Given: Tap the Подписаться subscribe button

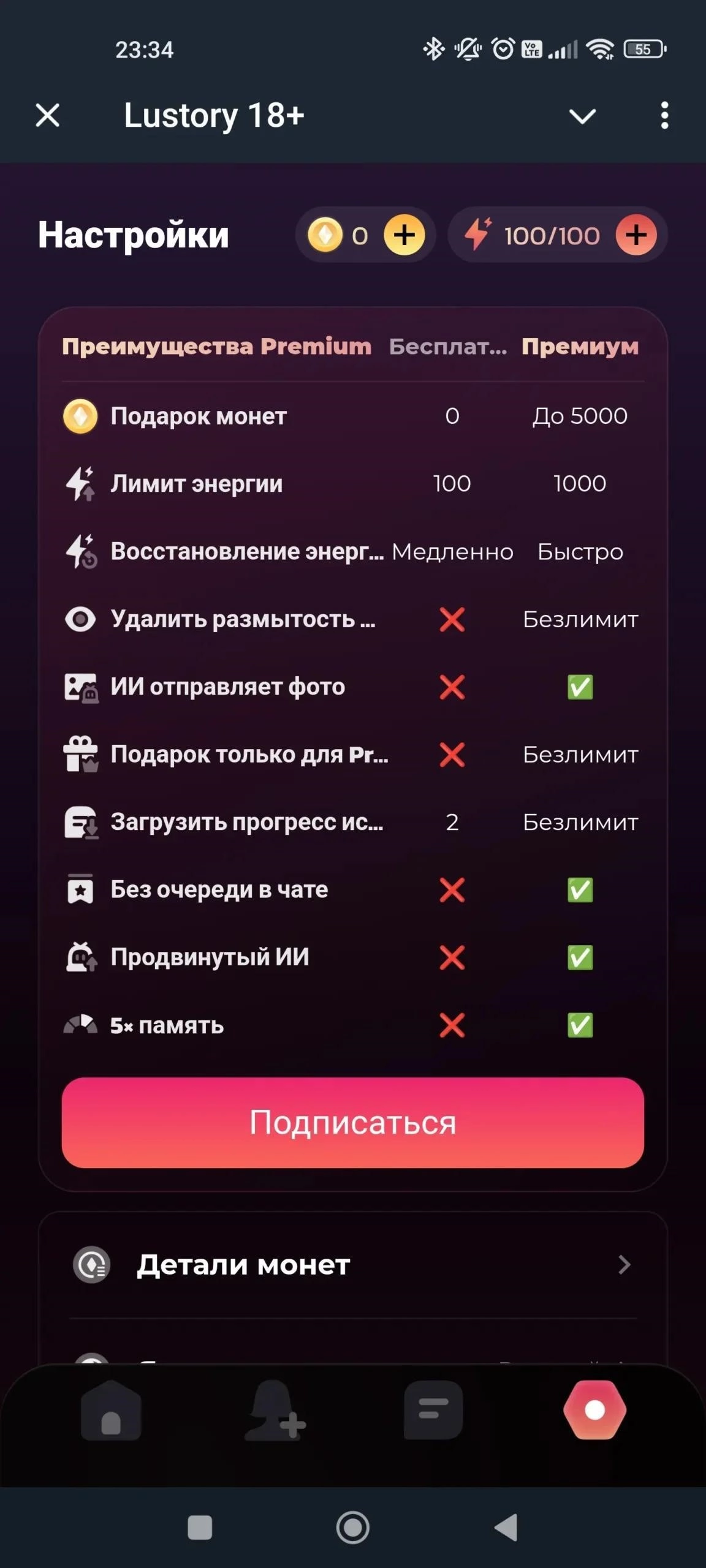Looking at the screenshot, I should click(353, 1123).
